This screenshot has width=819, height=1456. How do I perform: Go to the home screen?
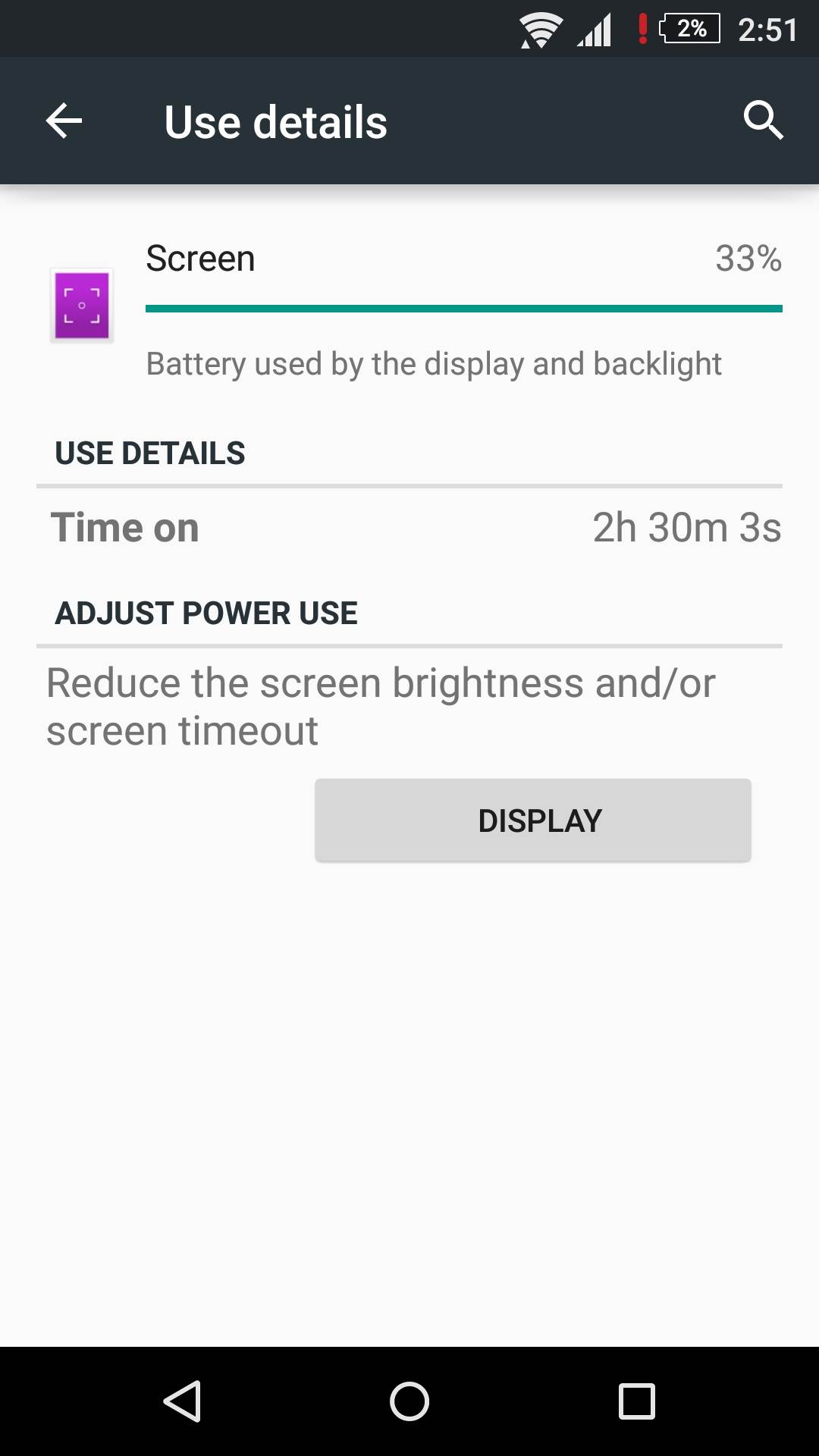click(409, 1401)
